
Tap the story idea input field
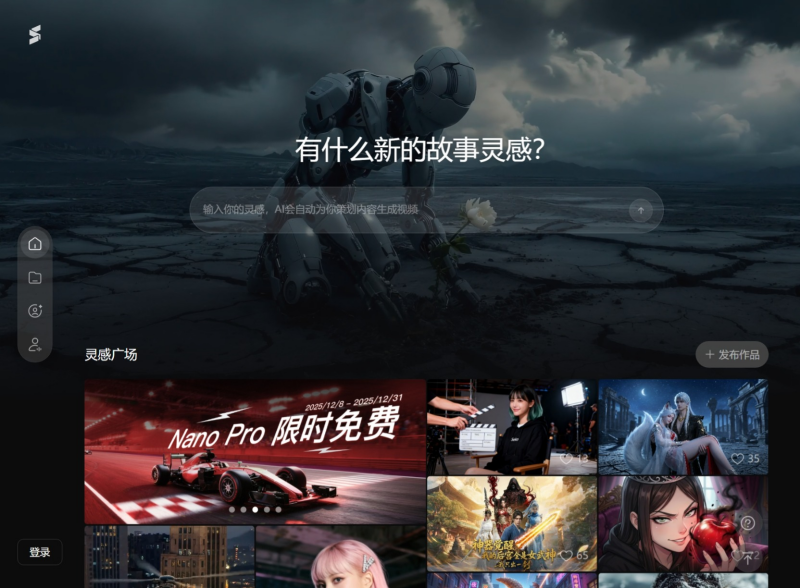(x=400, y=210)
